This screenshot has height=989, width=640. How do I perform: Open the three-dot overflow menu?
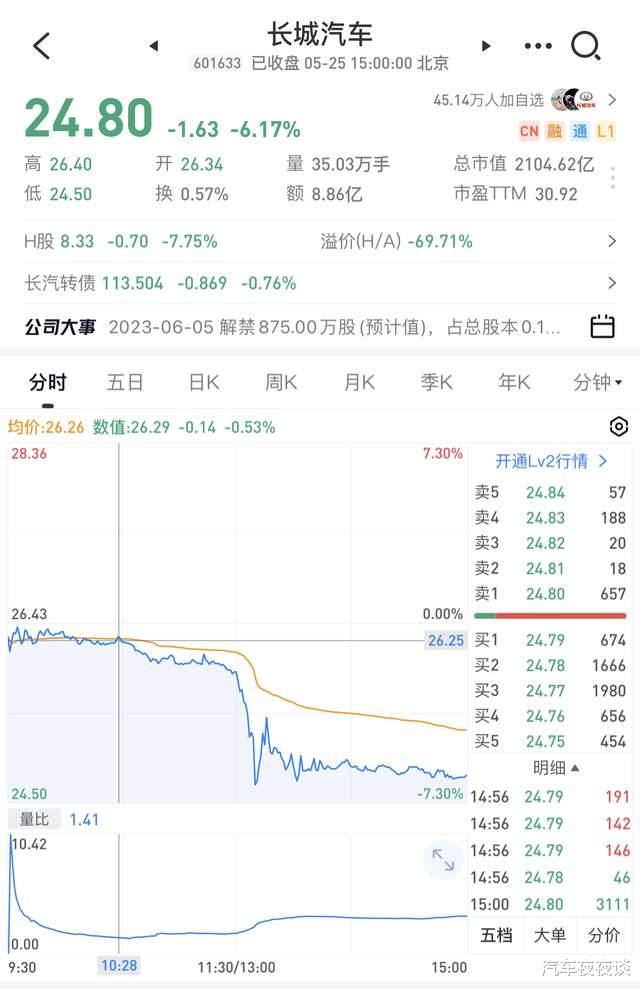pyautogui.click(x=538, y=46)
